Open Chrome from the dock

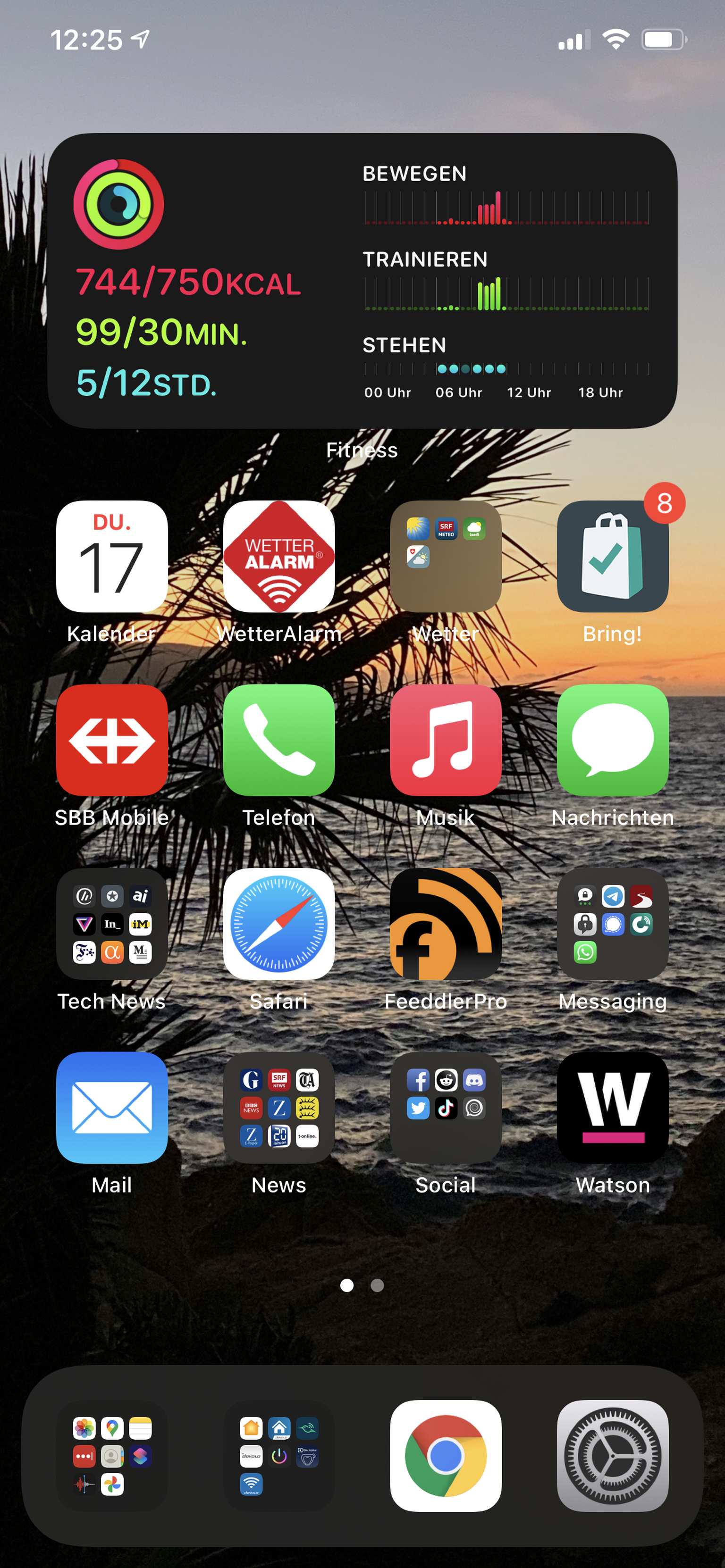pyautogui.click(x=446, y=1455)
